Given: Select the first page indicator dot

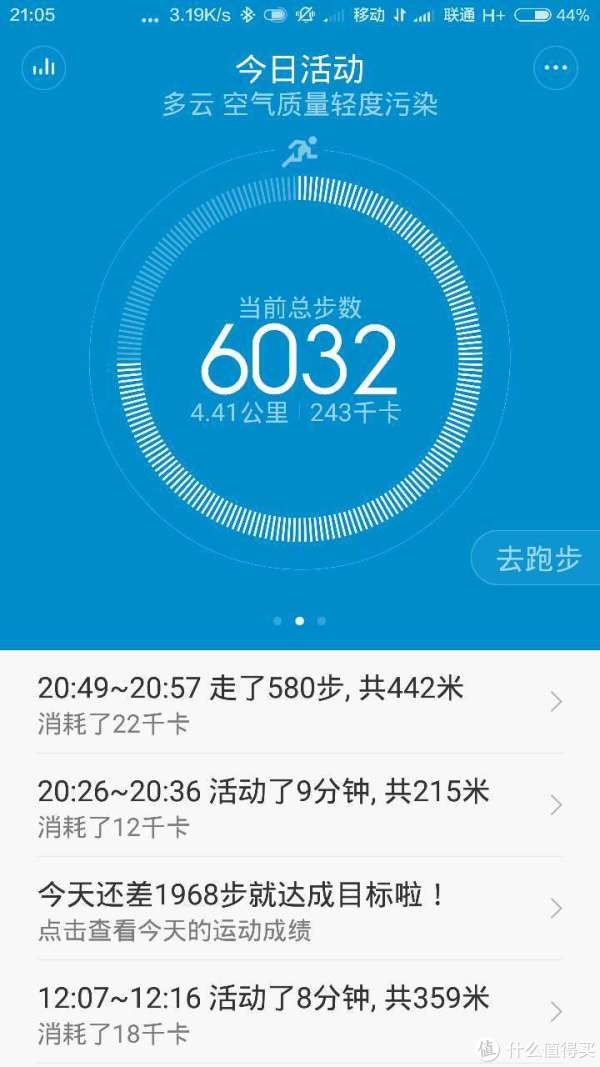Looking at the screenshot, I should [x=278, y=621].
